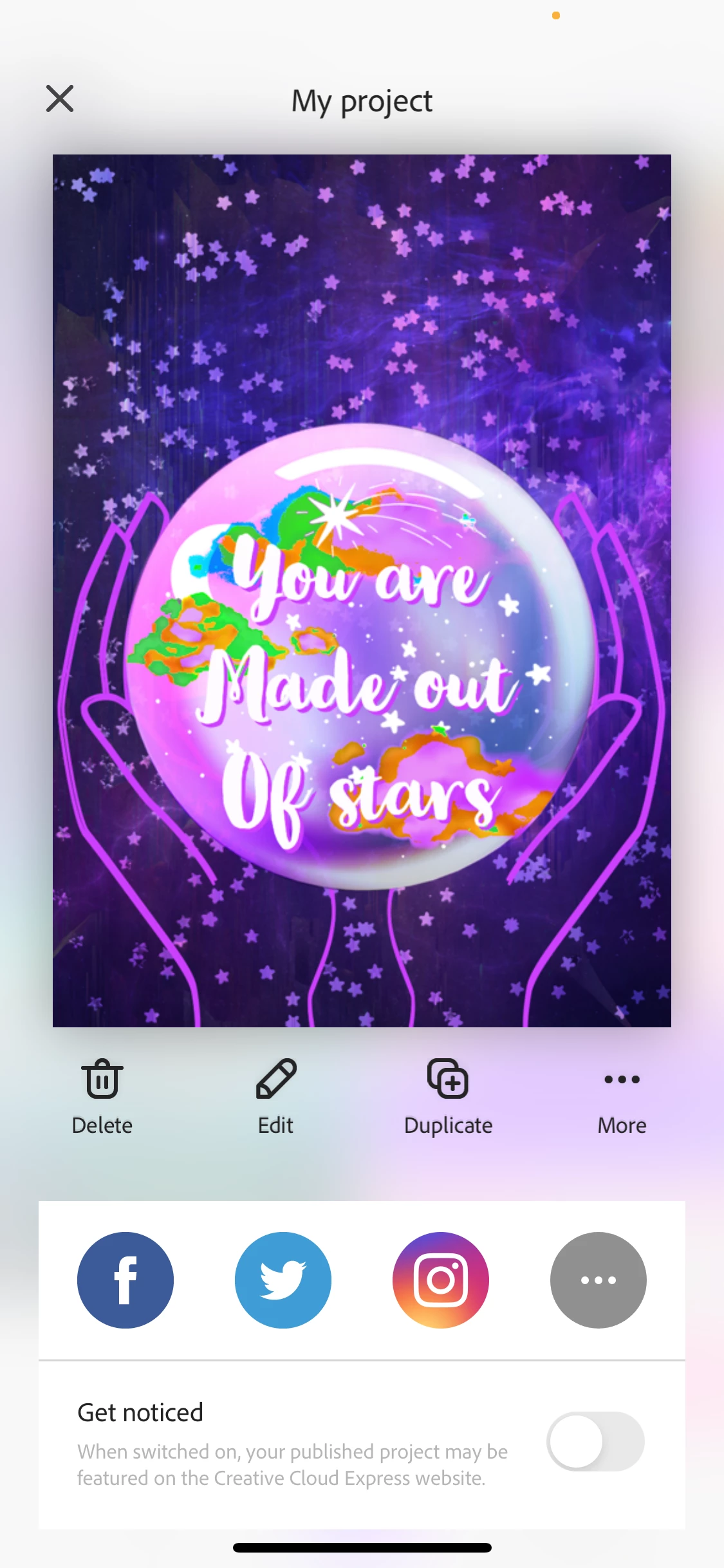The height and width of the screenshot is (1568, 724).
Task: Share the project to Twitter
Action: pyautogui.click(x=283, y=1280)
